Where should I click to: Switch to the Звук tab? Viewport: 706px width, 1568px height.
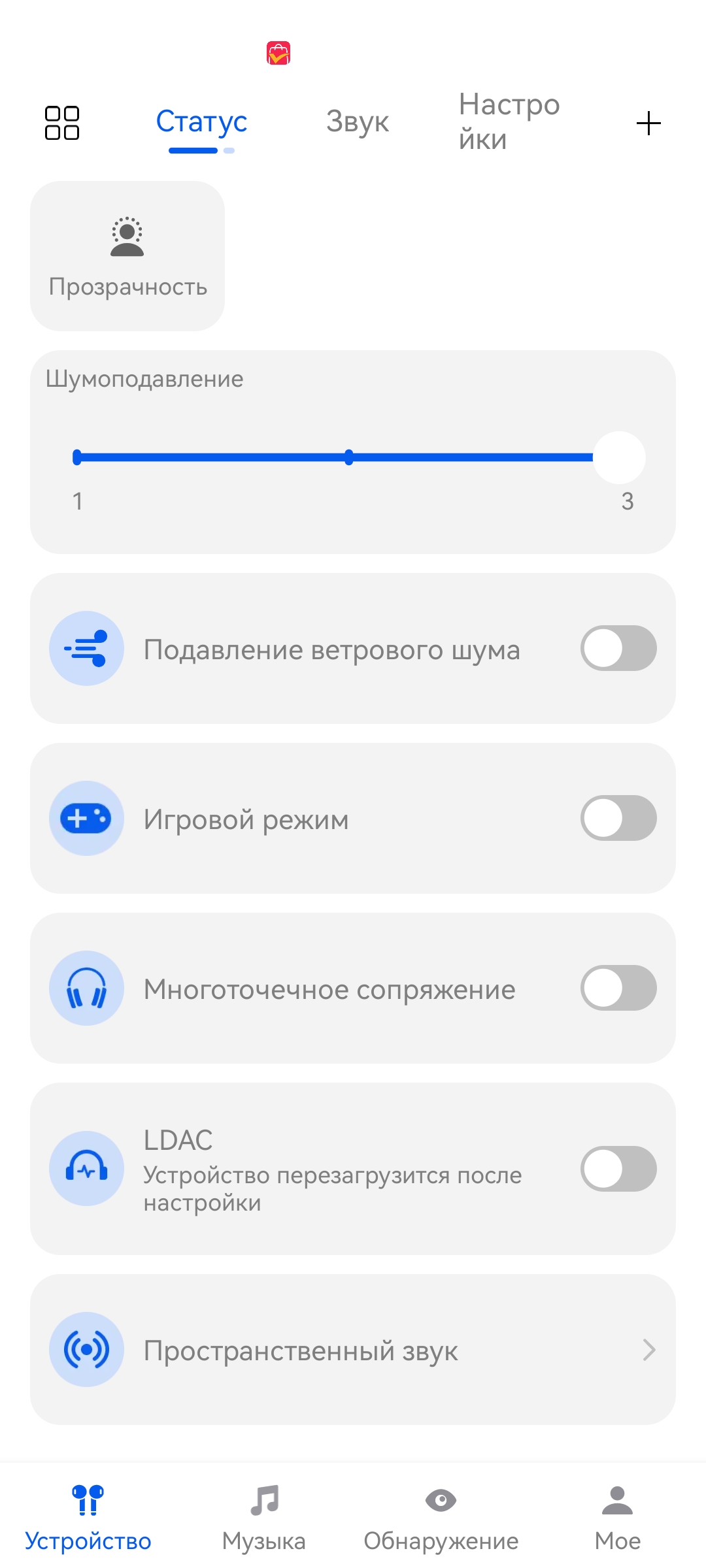tap(358, 122)
